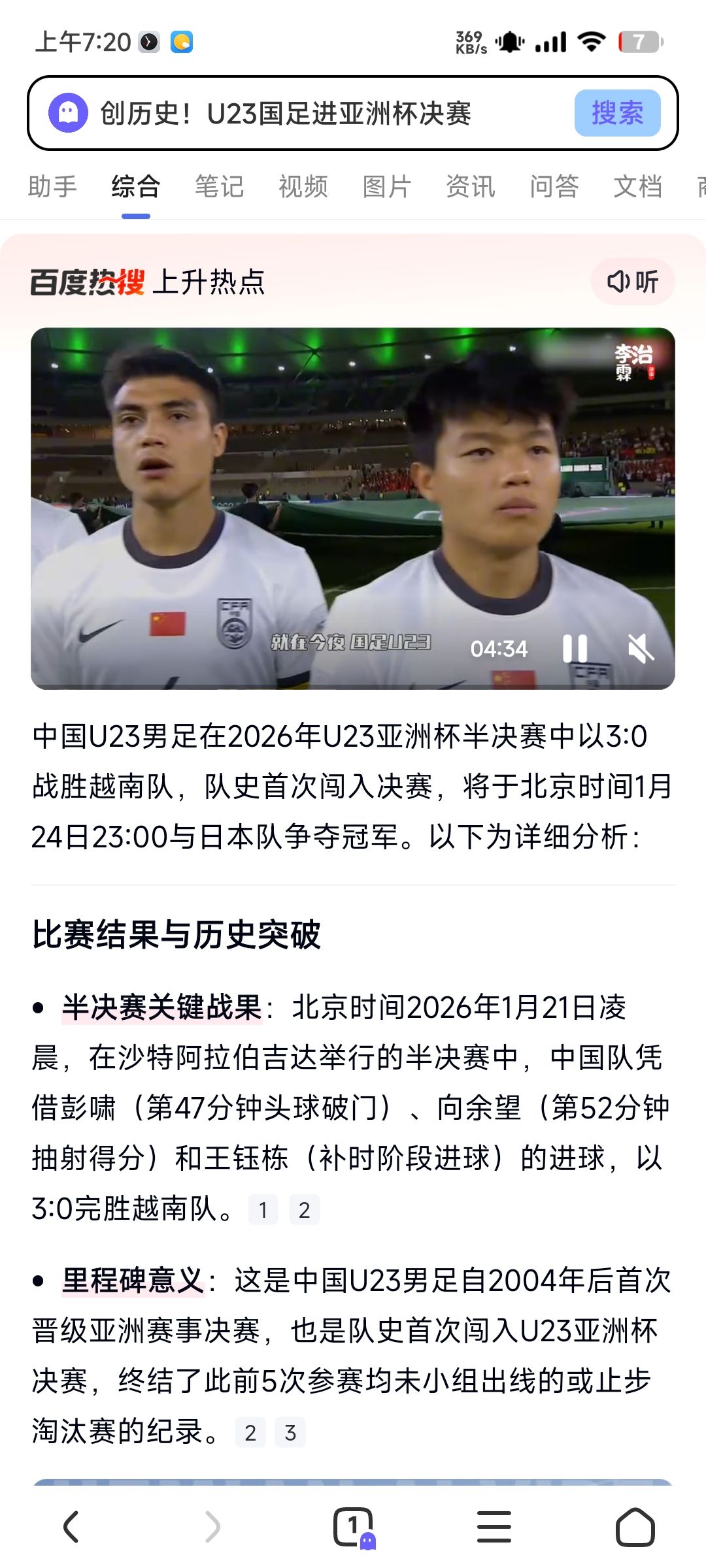Tap 听 to listen to the summary
Viewport: 706px width, 1568px height.
tap(633, 282)
